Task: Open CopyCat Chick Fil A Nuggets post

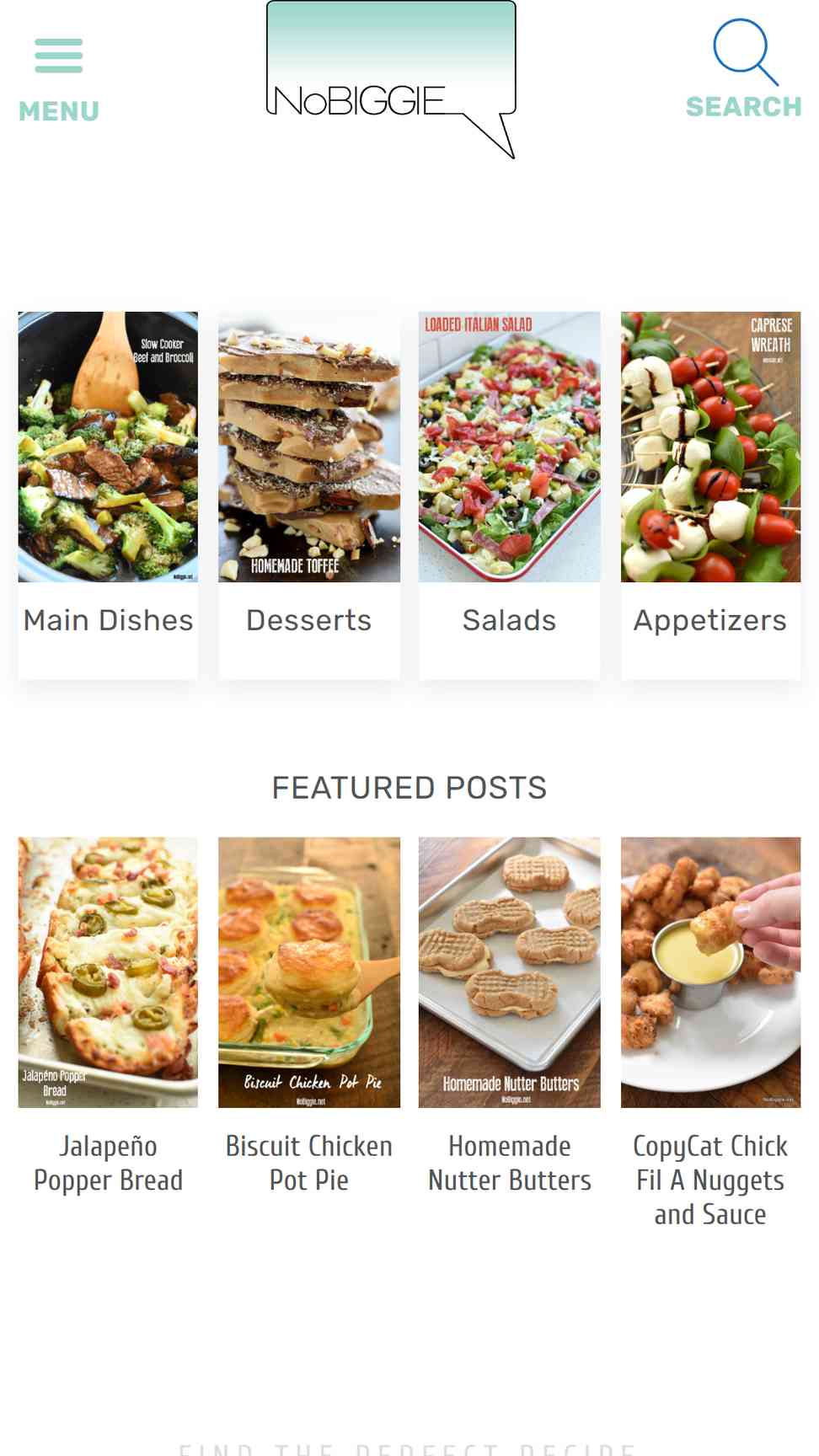Action: coord(710,1034)
